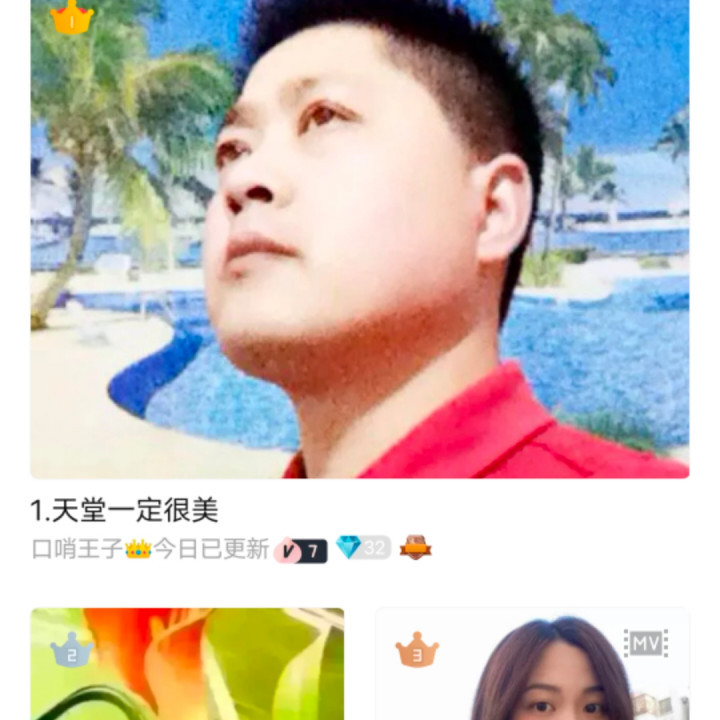Screen dimensions: 720x720
Task: Open the rank 3 MV cover tile
Action: (x=532, y=664)
